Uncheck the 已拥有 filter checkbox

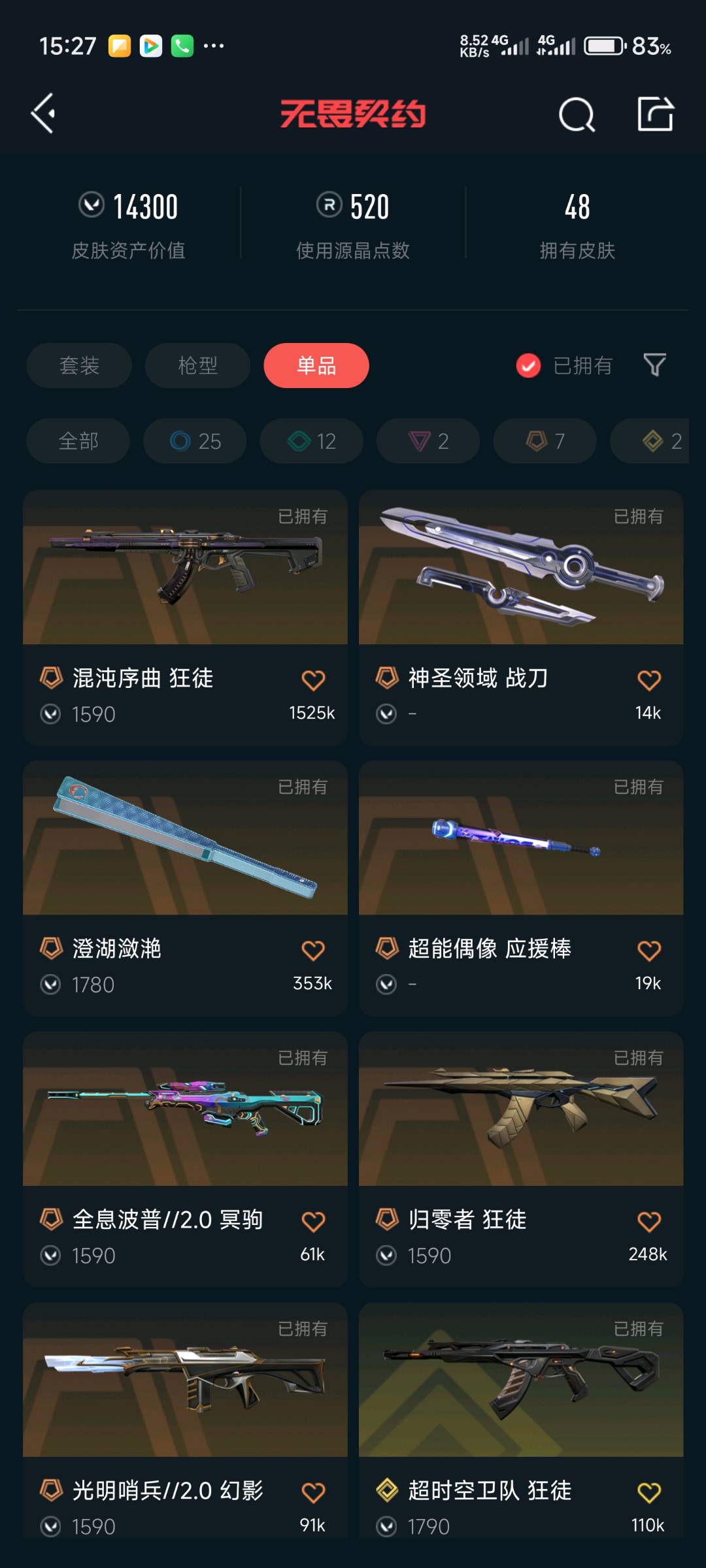tap(528, 366)
